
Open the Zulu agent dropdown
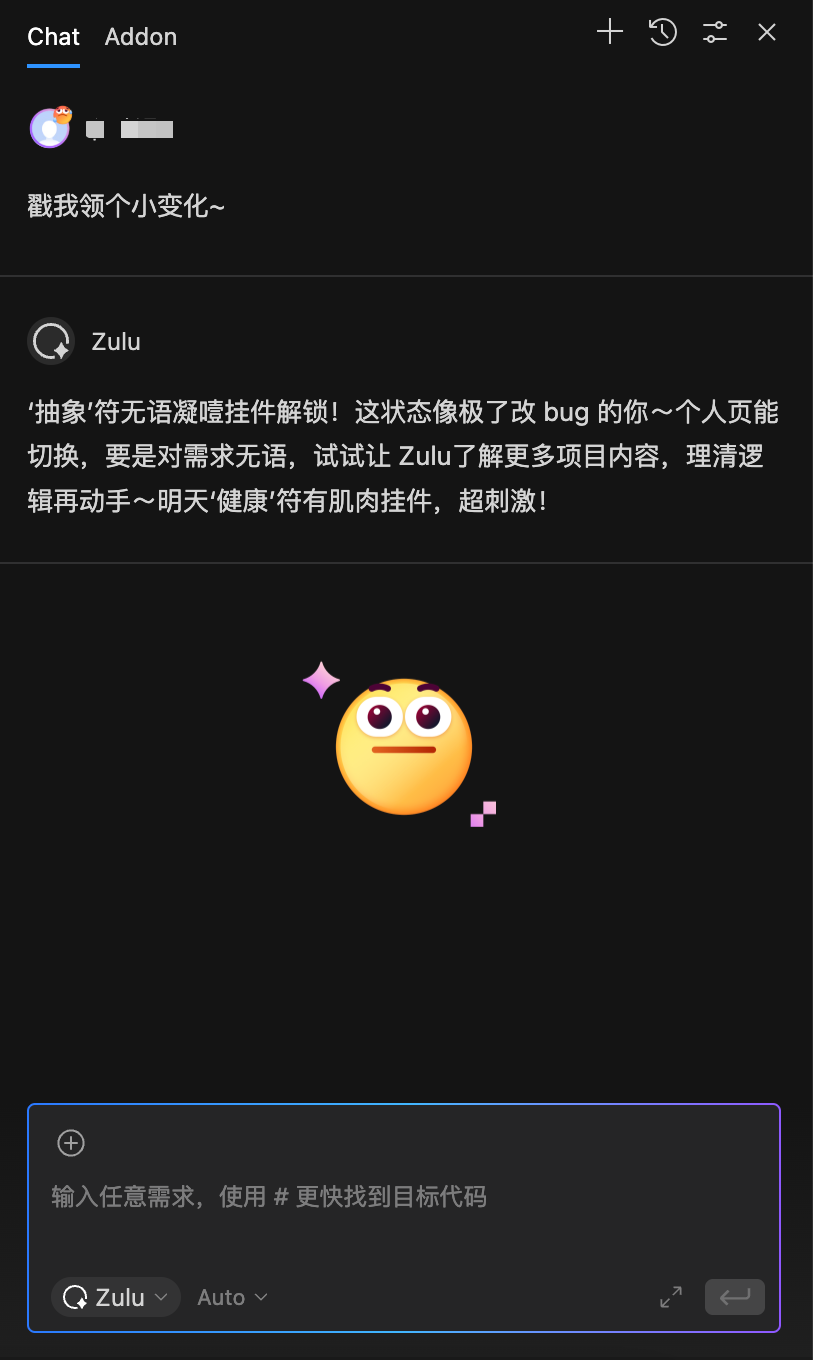pyautogui.click(x=116, y=1297)
